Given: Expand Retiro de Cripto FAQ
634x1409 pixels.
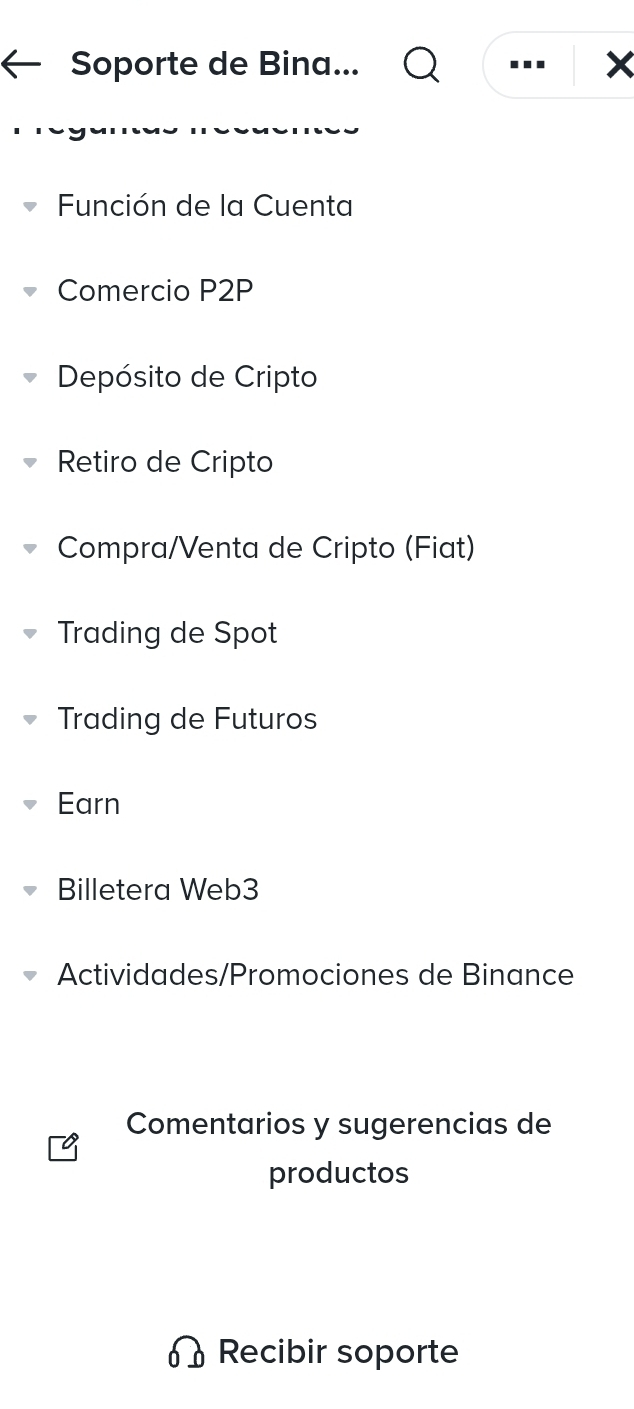Looking at the screenshot, I should pyautogui.click(x=165, y=462).
